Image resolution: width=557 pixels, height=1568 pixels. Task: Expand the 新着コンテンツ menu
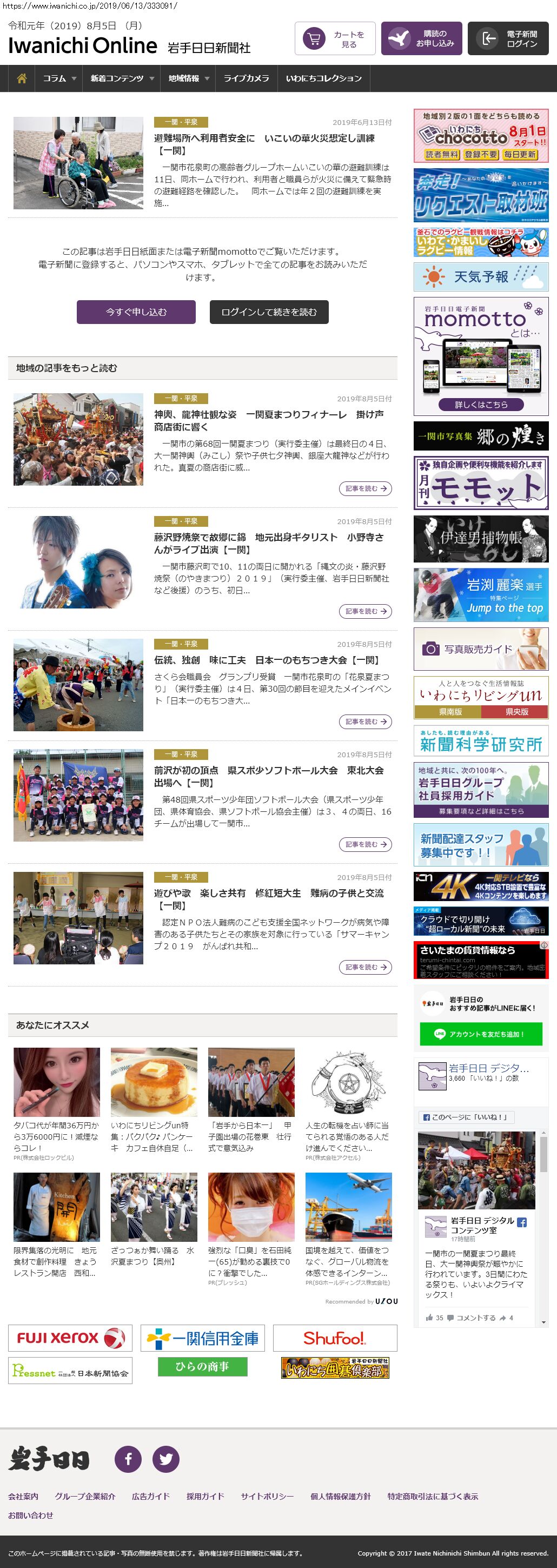pyautogui.click(x=122, y=78)
